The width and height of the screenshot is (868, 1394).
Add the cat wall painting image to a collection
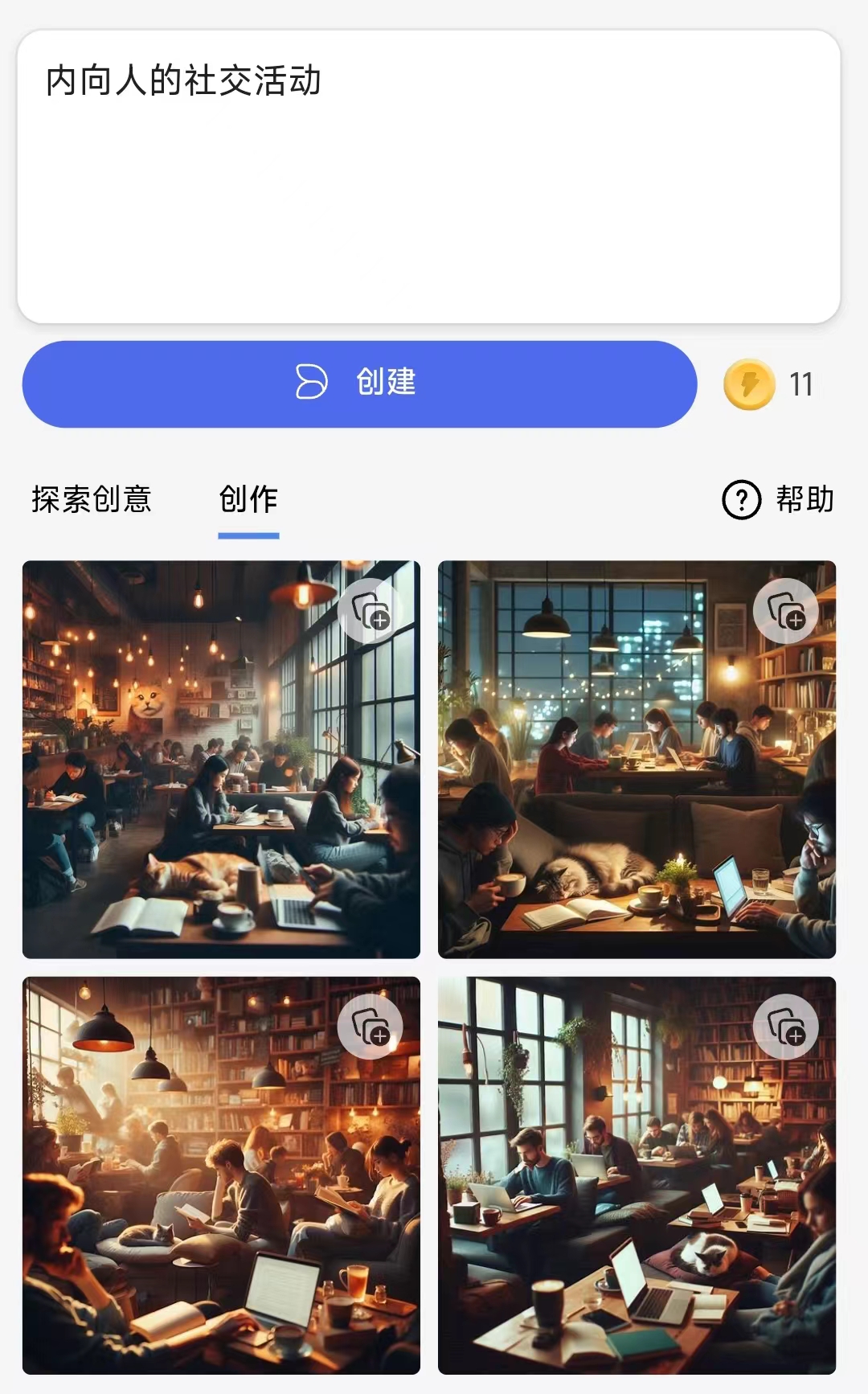pos(371,611)
